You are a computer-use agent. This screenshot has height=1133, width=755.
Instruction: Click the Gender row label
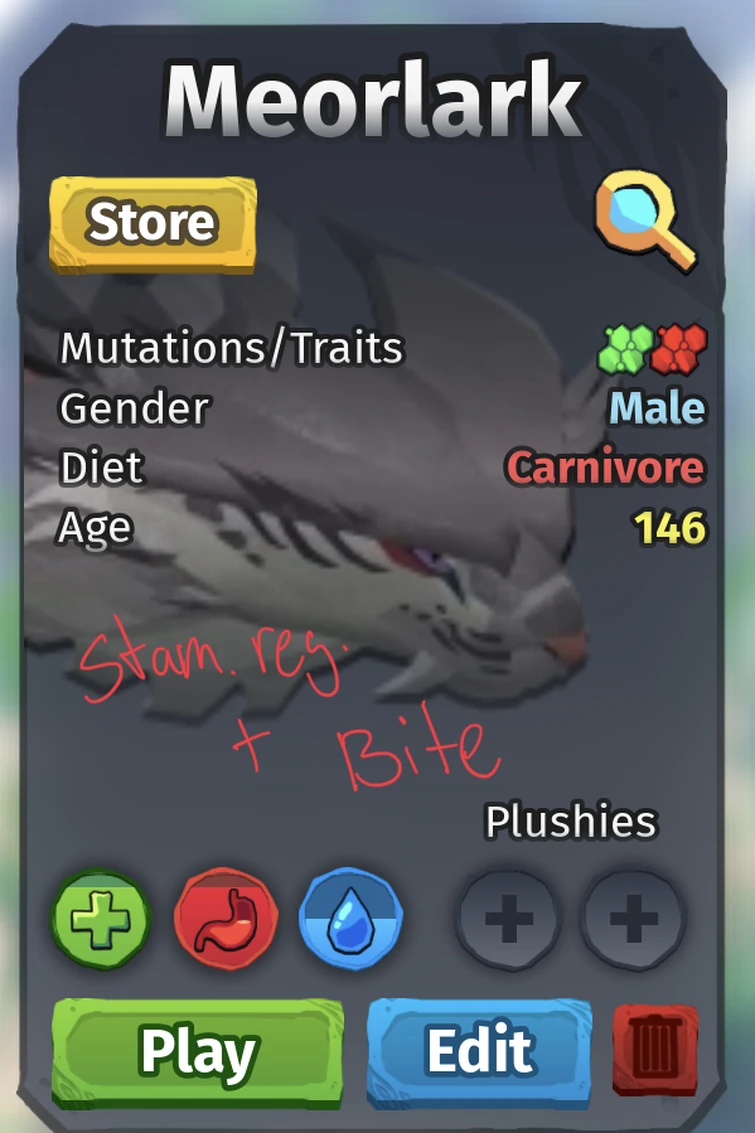point(131,408)
